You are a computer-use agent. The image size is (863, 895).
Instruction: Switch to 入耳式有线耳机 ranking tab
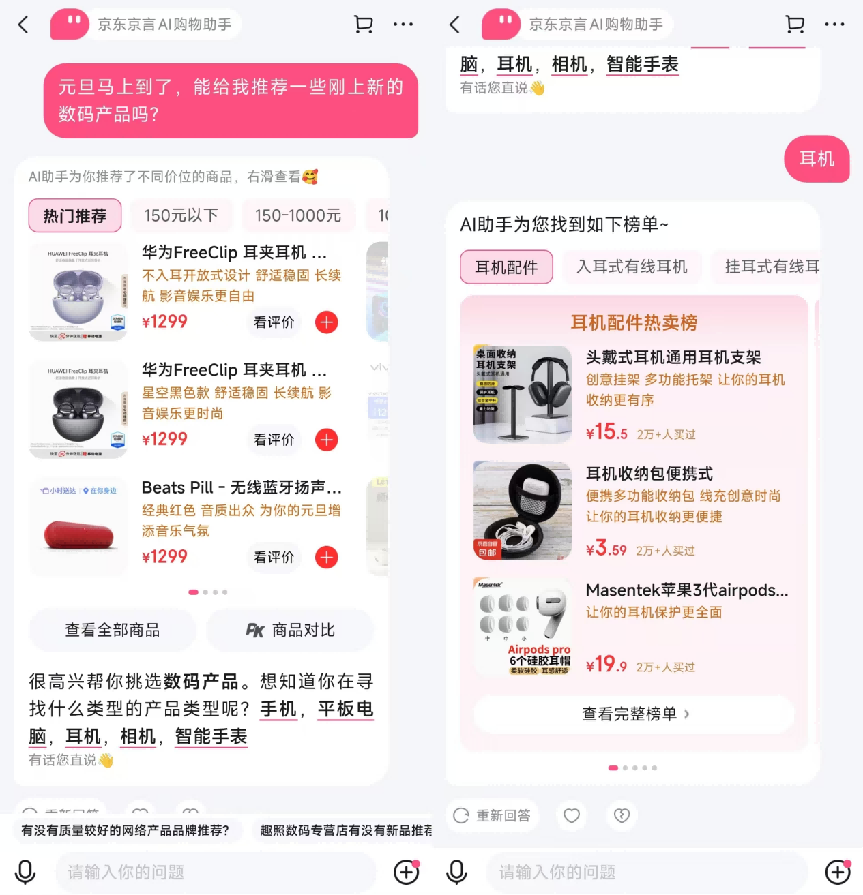click(631, 267)
